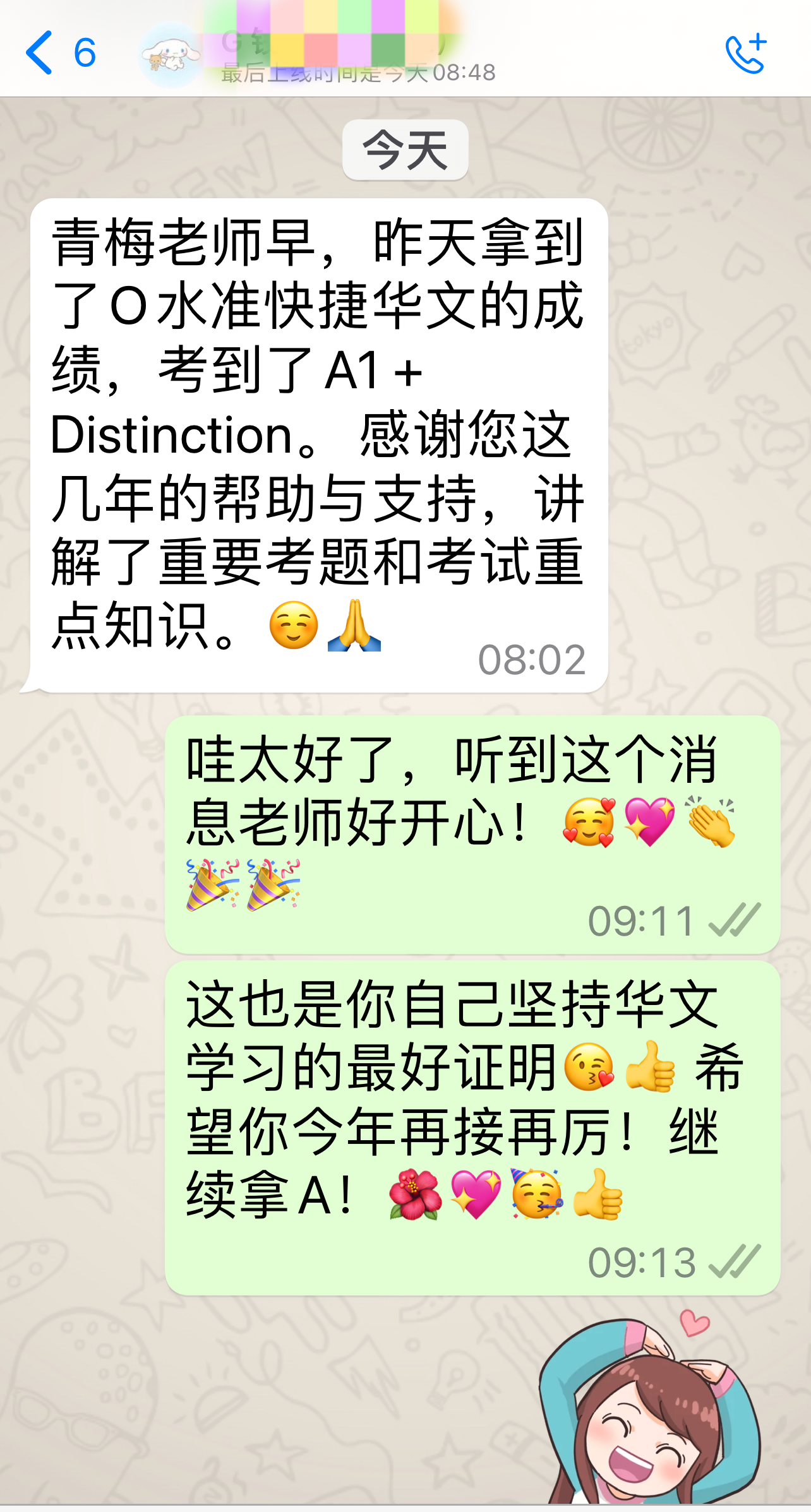This screenshot has width=811, height=1512.
Task: Open the contact's profile picture
Action: click(170, 54)
